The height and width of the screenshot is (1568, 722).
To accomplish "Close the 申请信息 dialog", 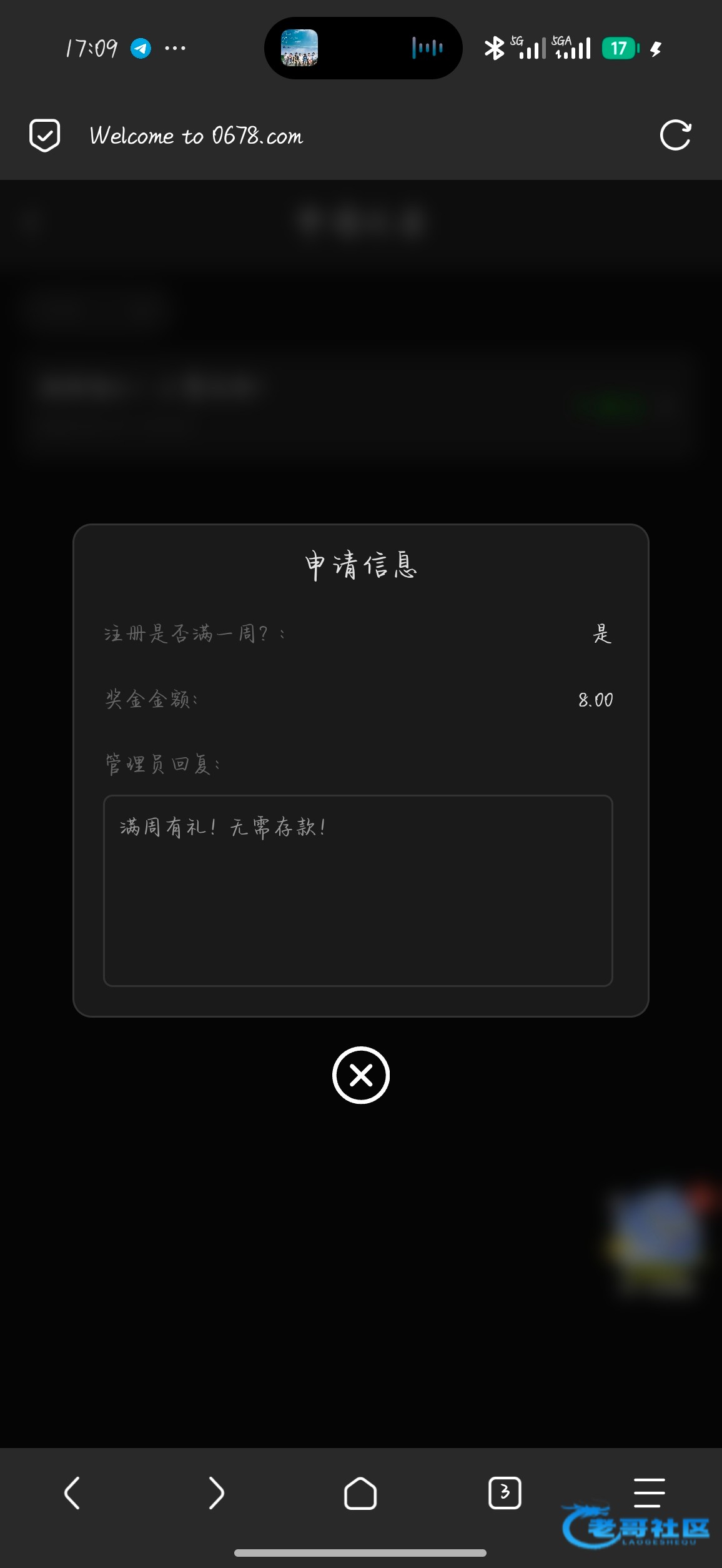I will pyautogui.click(x=360, y=1075).
